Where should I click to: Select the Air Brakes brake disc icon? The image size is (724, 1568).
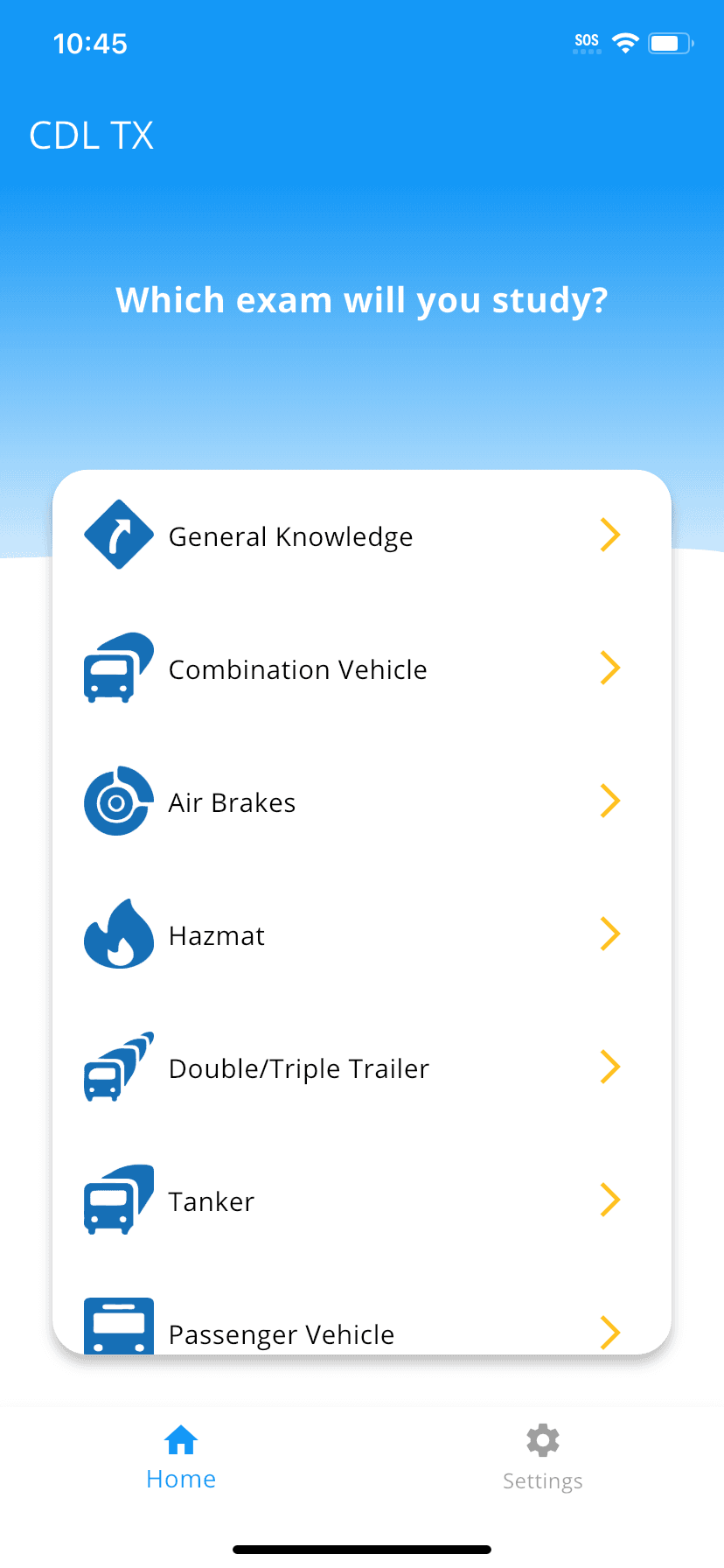point(118,801)
